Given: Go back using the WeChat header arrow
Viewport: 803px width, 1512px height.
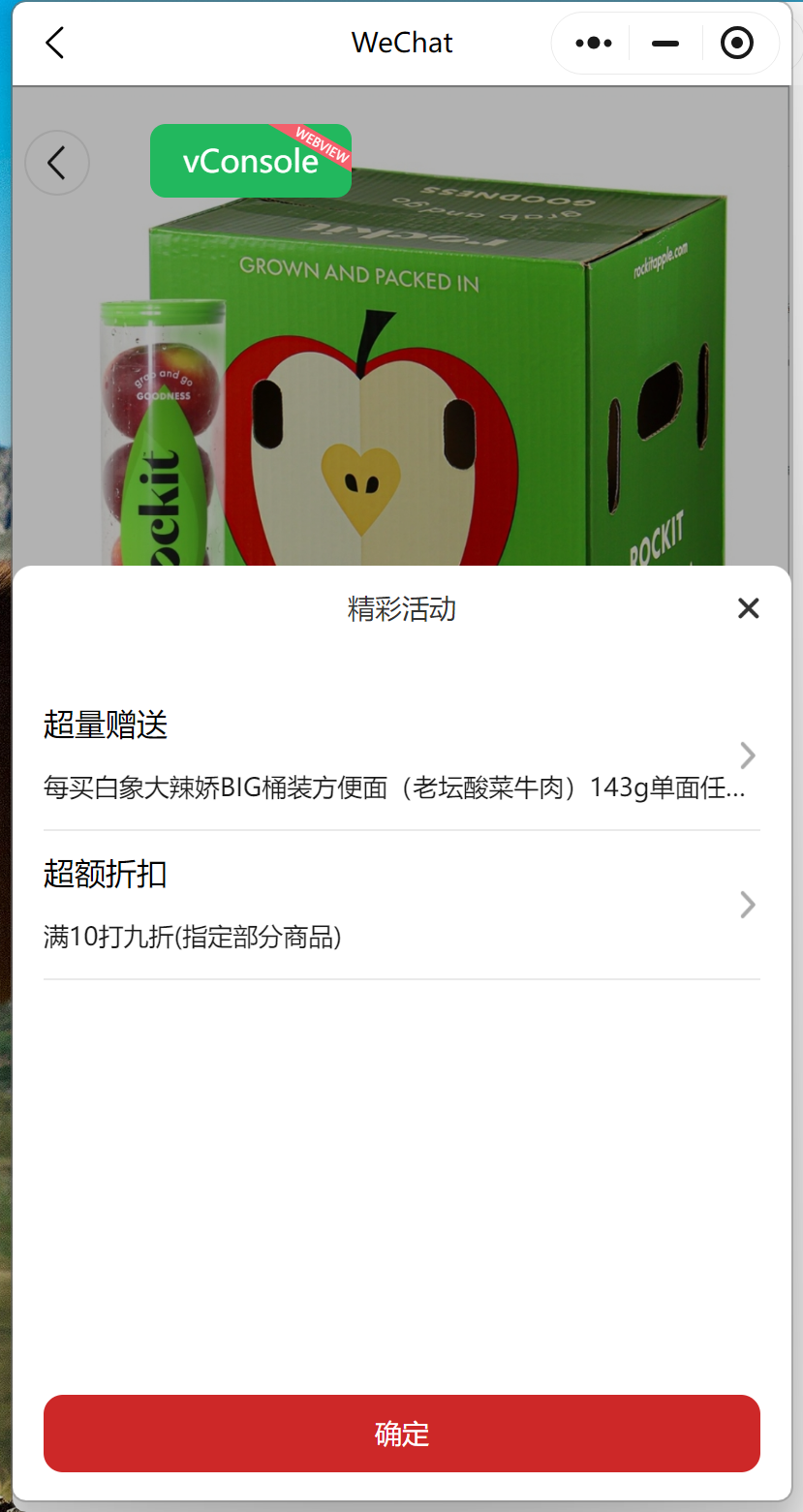Looking at the screenshot, I should coord(55,43).
